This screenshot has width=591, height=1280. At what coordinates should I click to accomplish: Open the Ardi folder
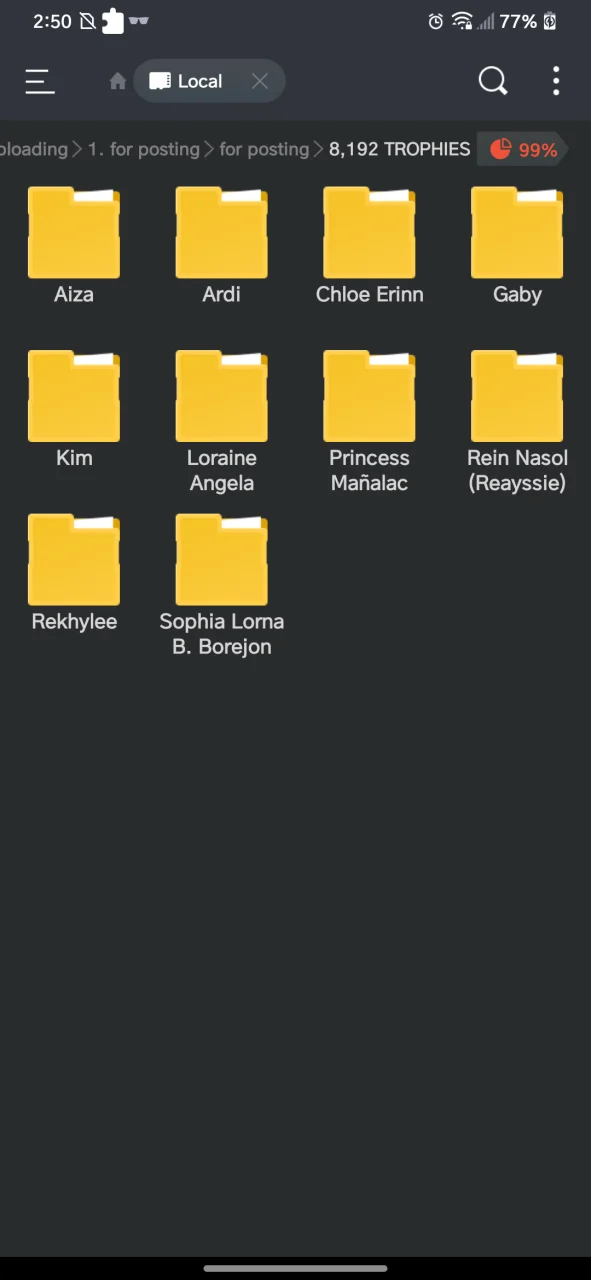tap(221, 246)
